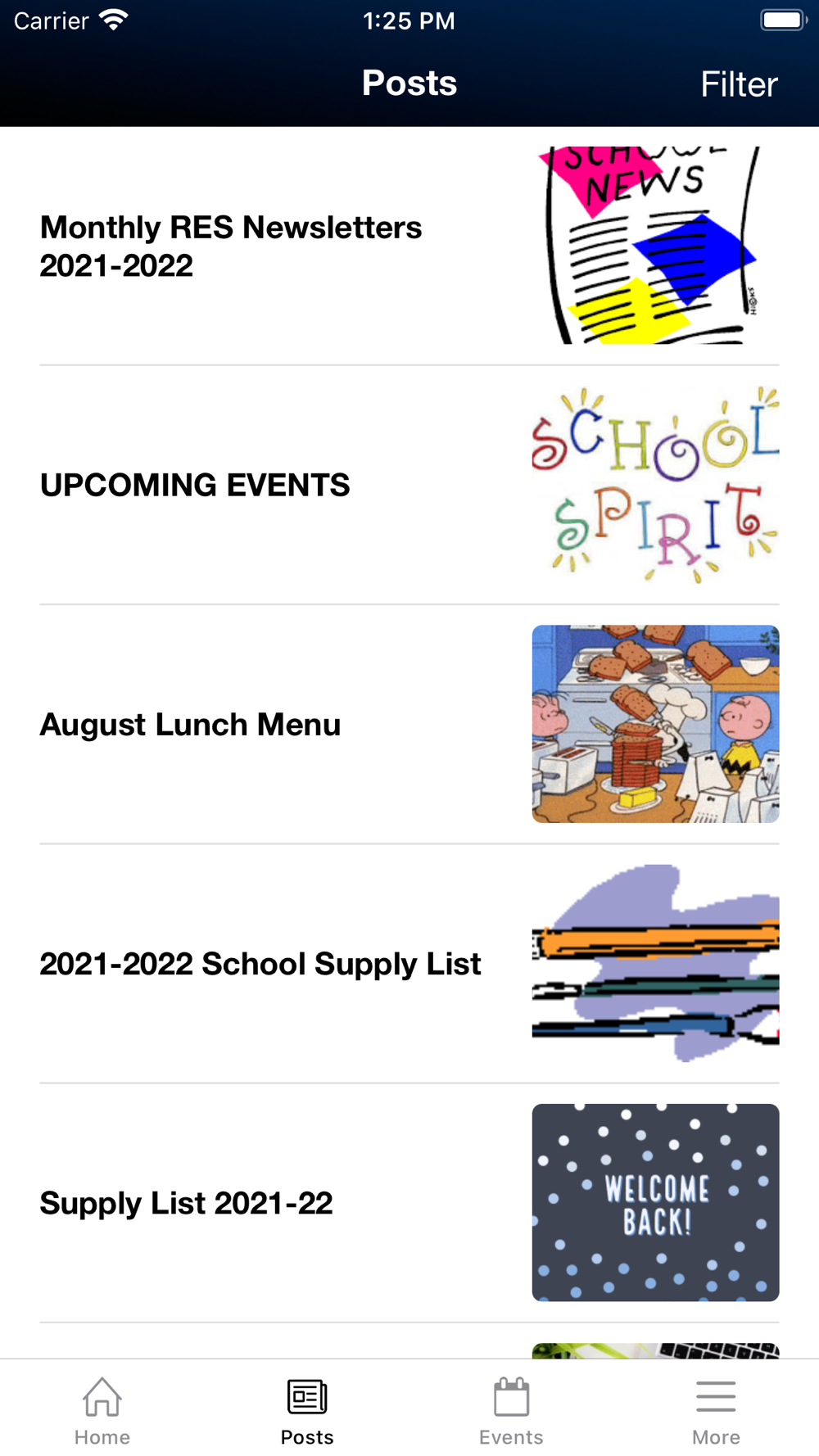
Task: Switch to the Events tab
Action: [511, 1411]
